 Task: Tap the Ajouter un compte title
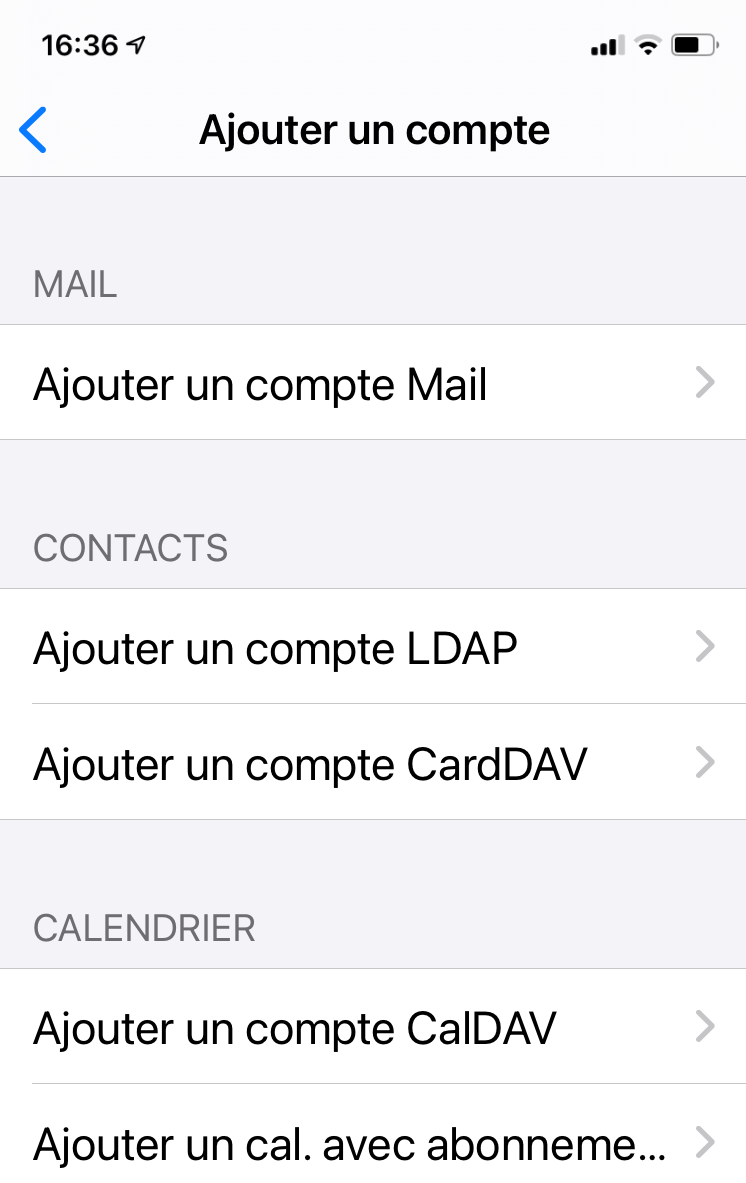pos(374,130)
